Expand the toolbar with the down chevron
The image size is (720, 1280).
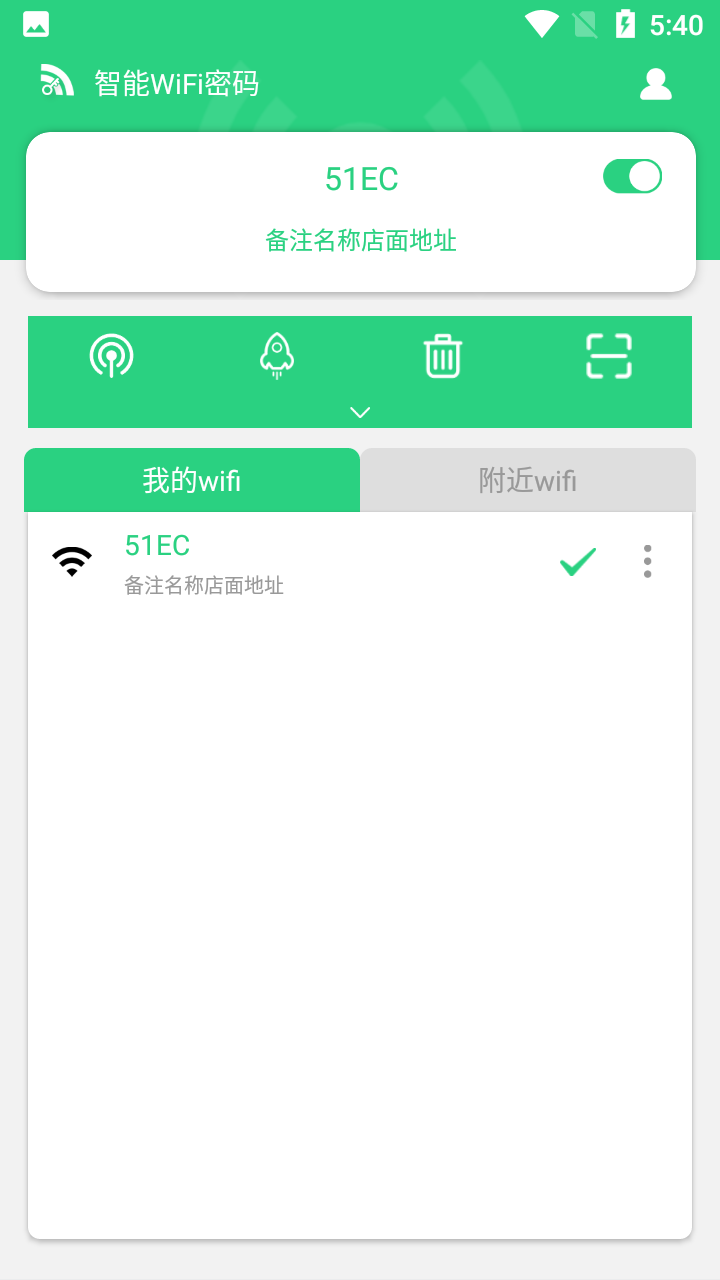click(x=360, y=412)
